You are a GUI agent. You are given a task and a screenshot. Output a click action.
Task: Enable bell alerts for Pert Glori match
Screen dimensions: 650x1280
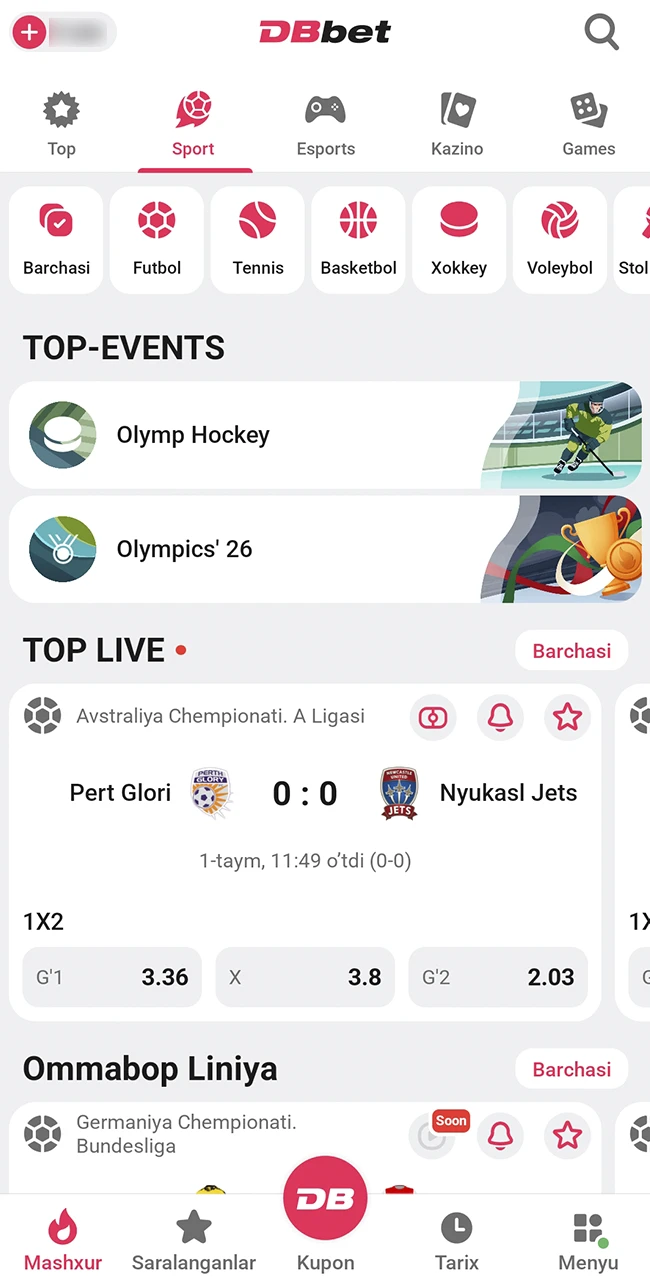500,717
